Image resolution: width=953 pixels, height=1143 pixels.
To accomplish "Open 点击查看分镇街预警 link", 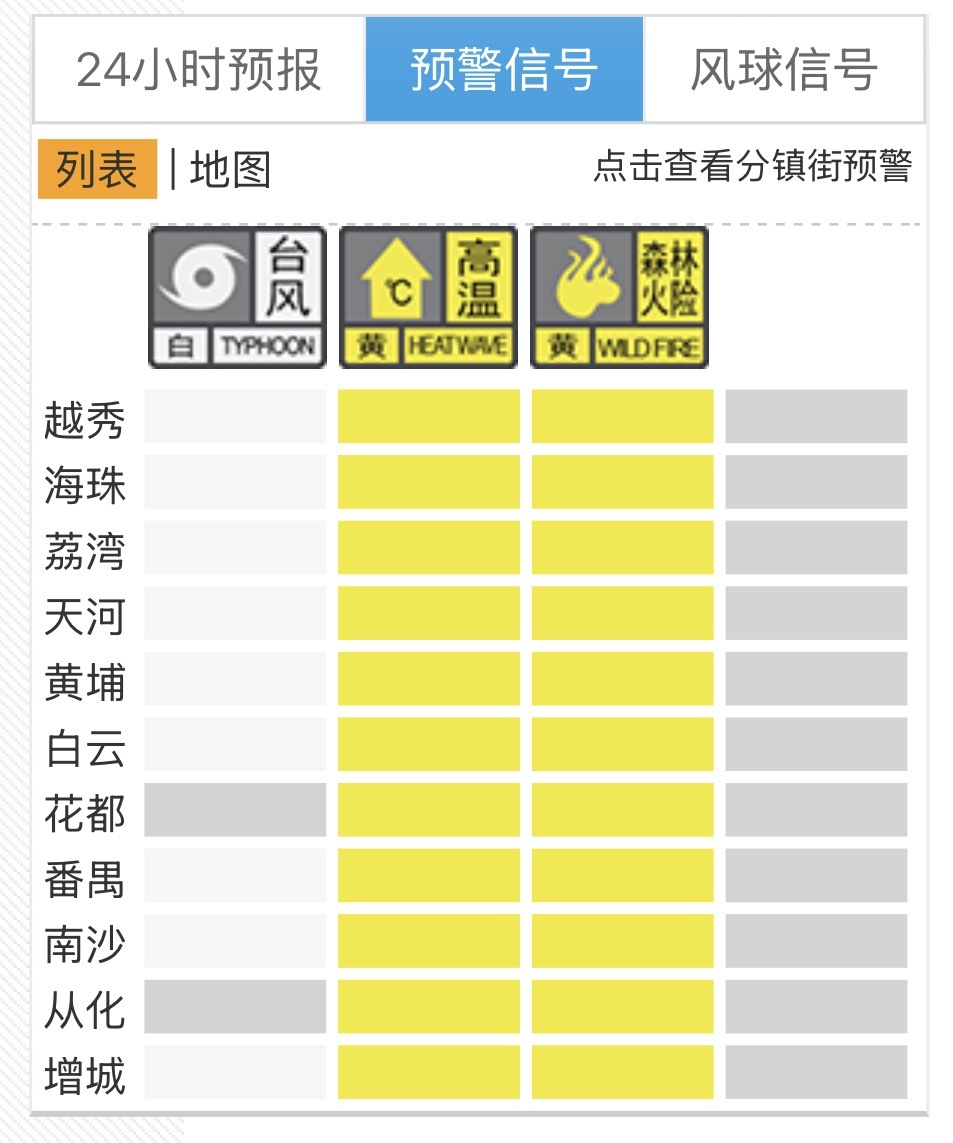I will click(752, 167).
